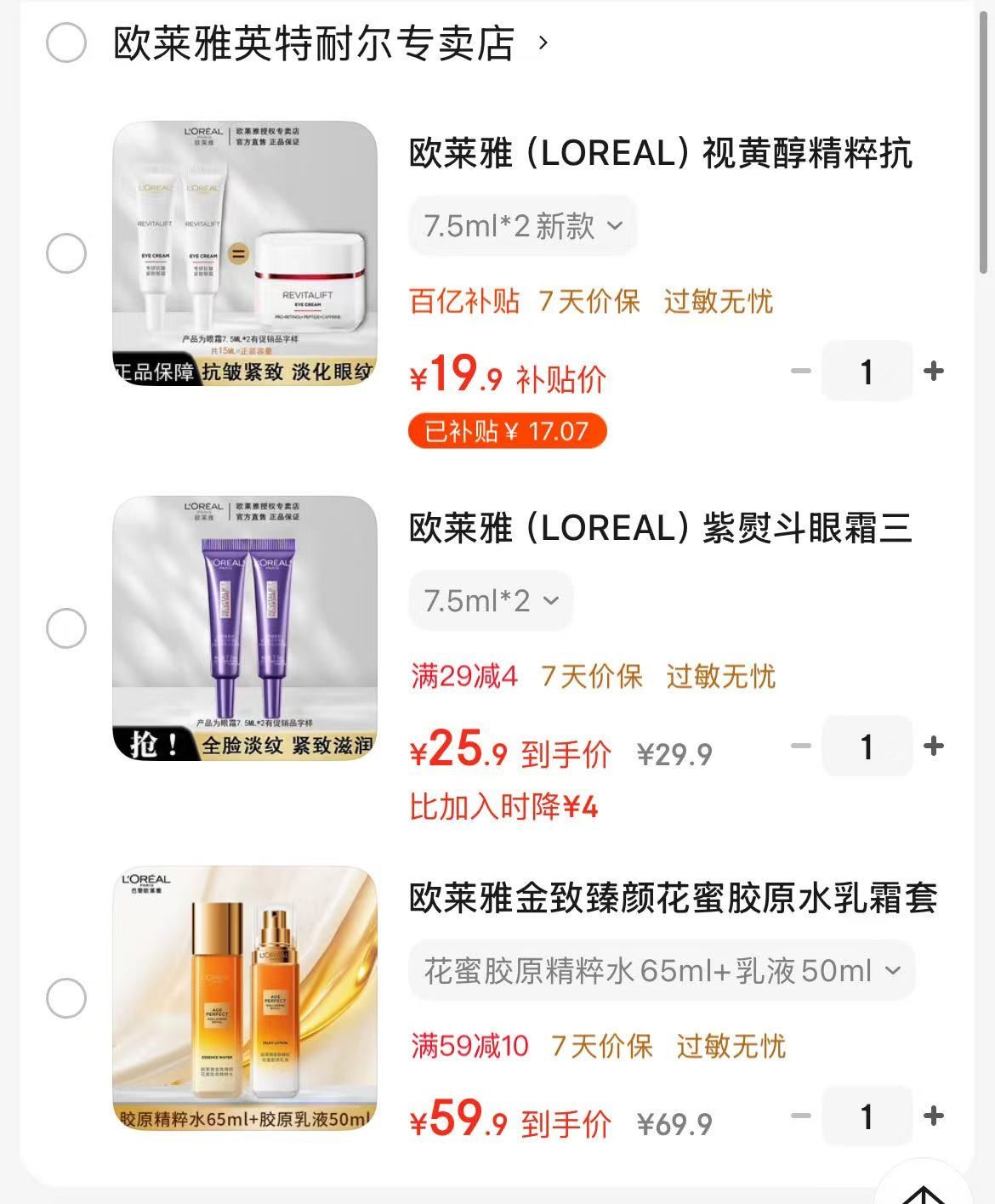
Task: Open the 金致臻颜花蜜胶原 product image
Action: 245,997
